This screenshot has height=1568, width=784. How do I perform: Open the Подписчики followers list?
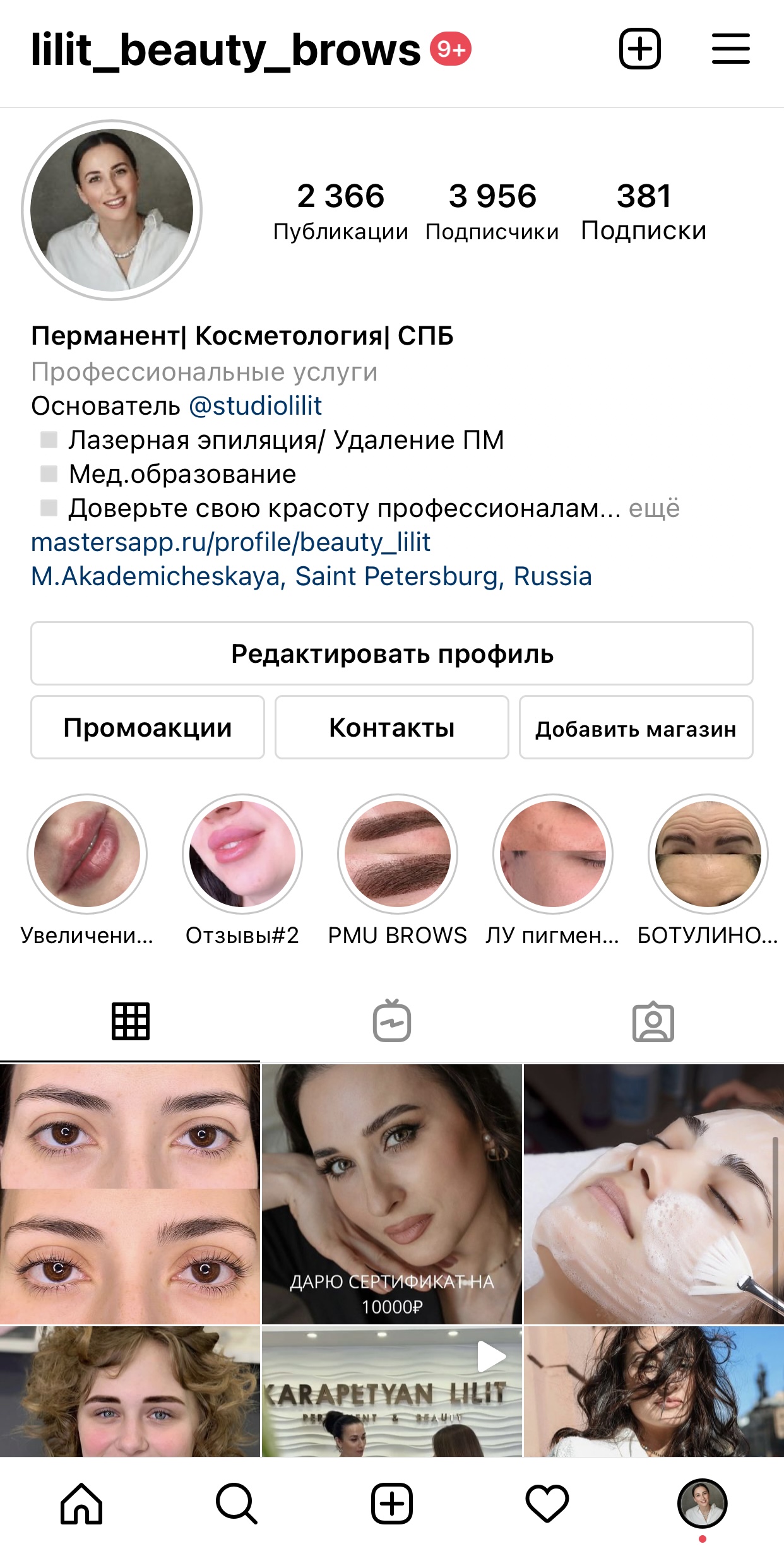(492, 211)
